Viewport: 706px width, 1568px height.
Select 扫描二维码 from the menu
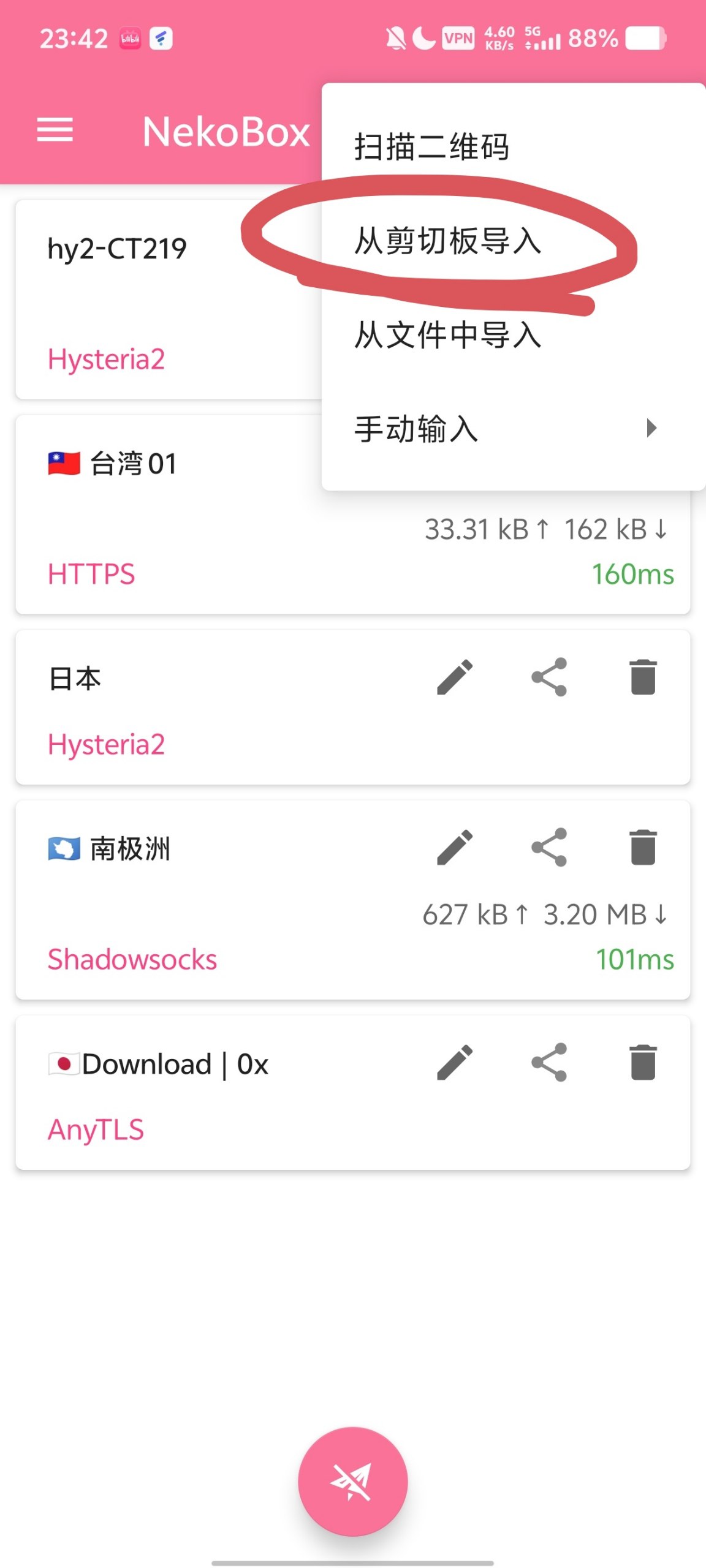tap(431, 147)
